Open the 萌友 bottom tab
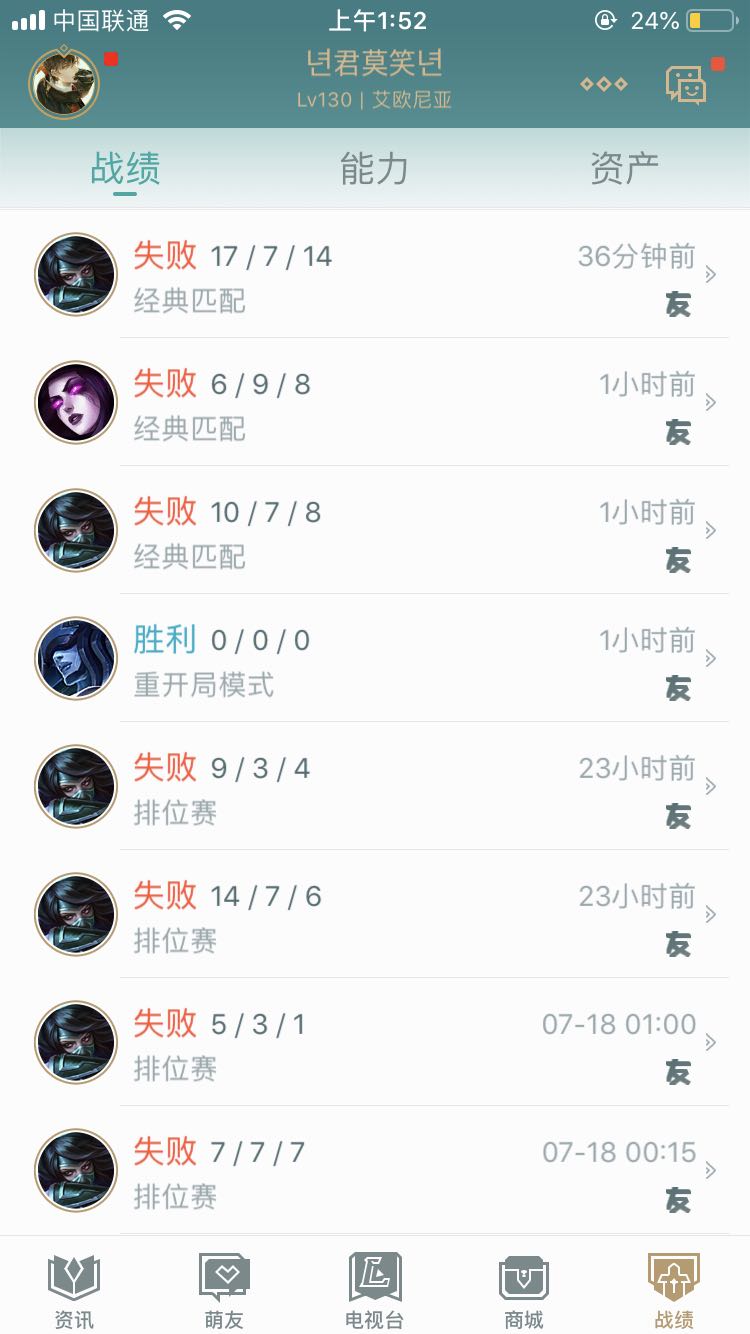The height and width of the screenshot is (1334, 750). click(224, 1290)
